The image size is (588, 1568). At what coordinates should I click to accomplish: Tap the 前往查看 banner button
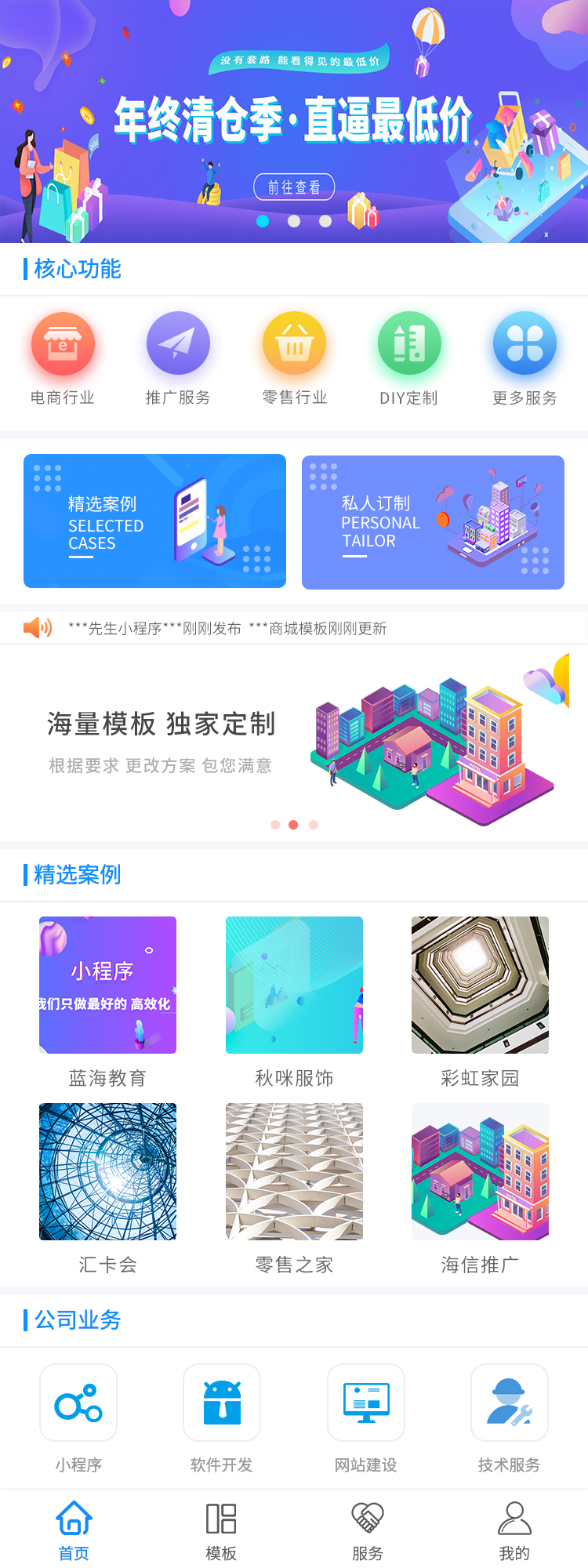coord(294,187)
